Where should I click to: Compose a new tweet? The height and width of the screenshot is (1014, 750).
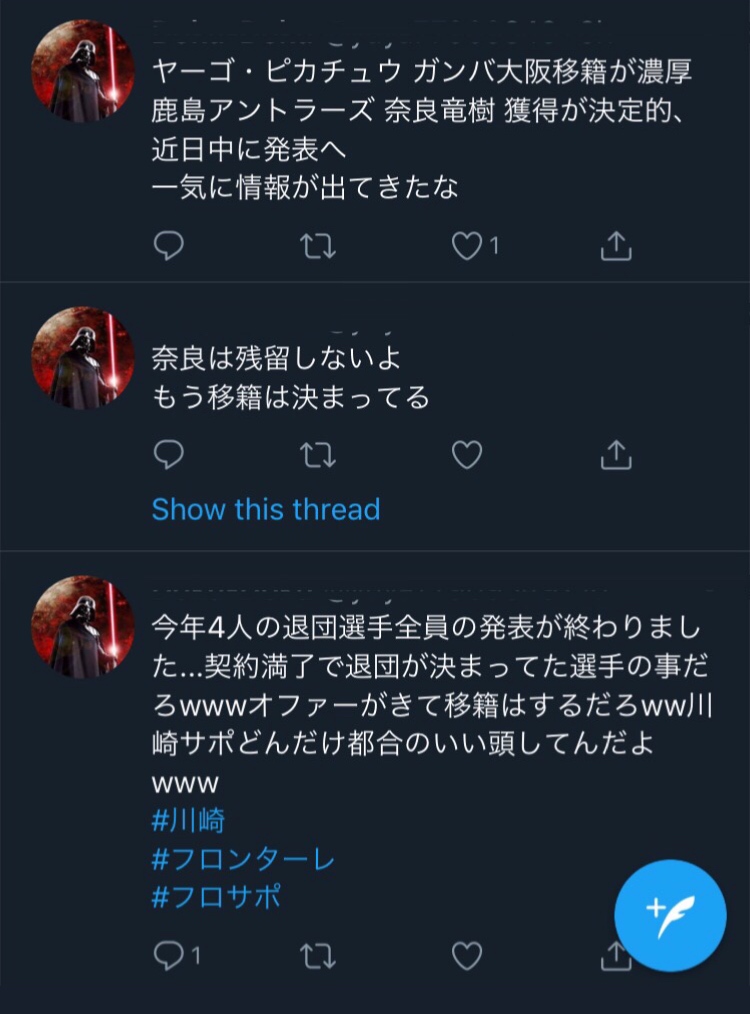(x=669, y=915)
